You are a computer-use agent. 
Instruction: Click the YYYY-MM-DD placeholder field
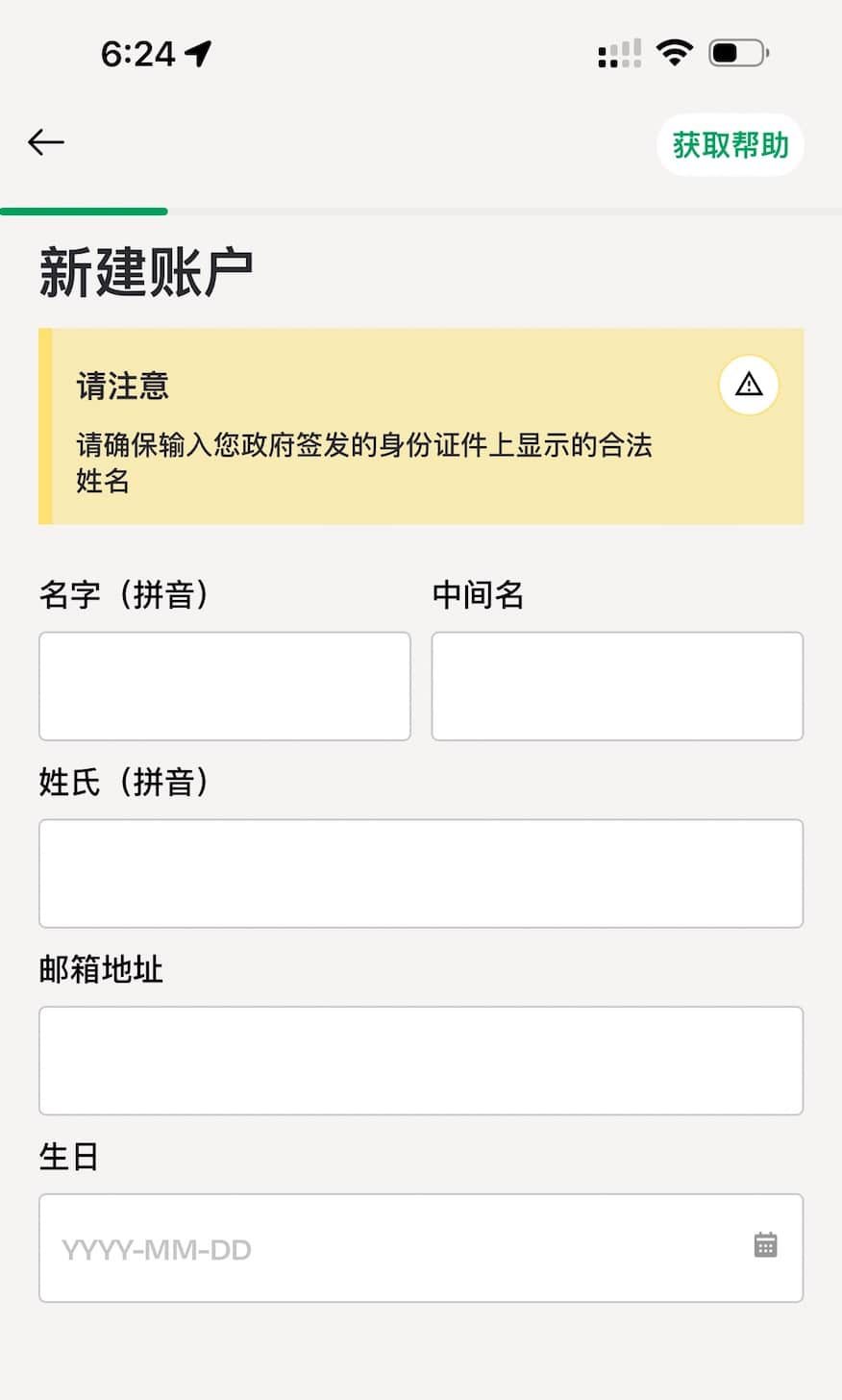(x=288, y=1247)
